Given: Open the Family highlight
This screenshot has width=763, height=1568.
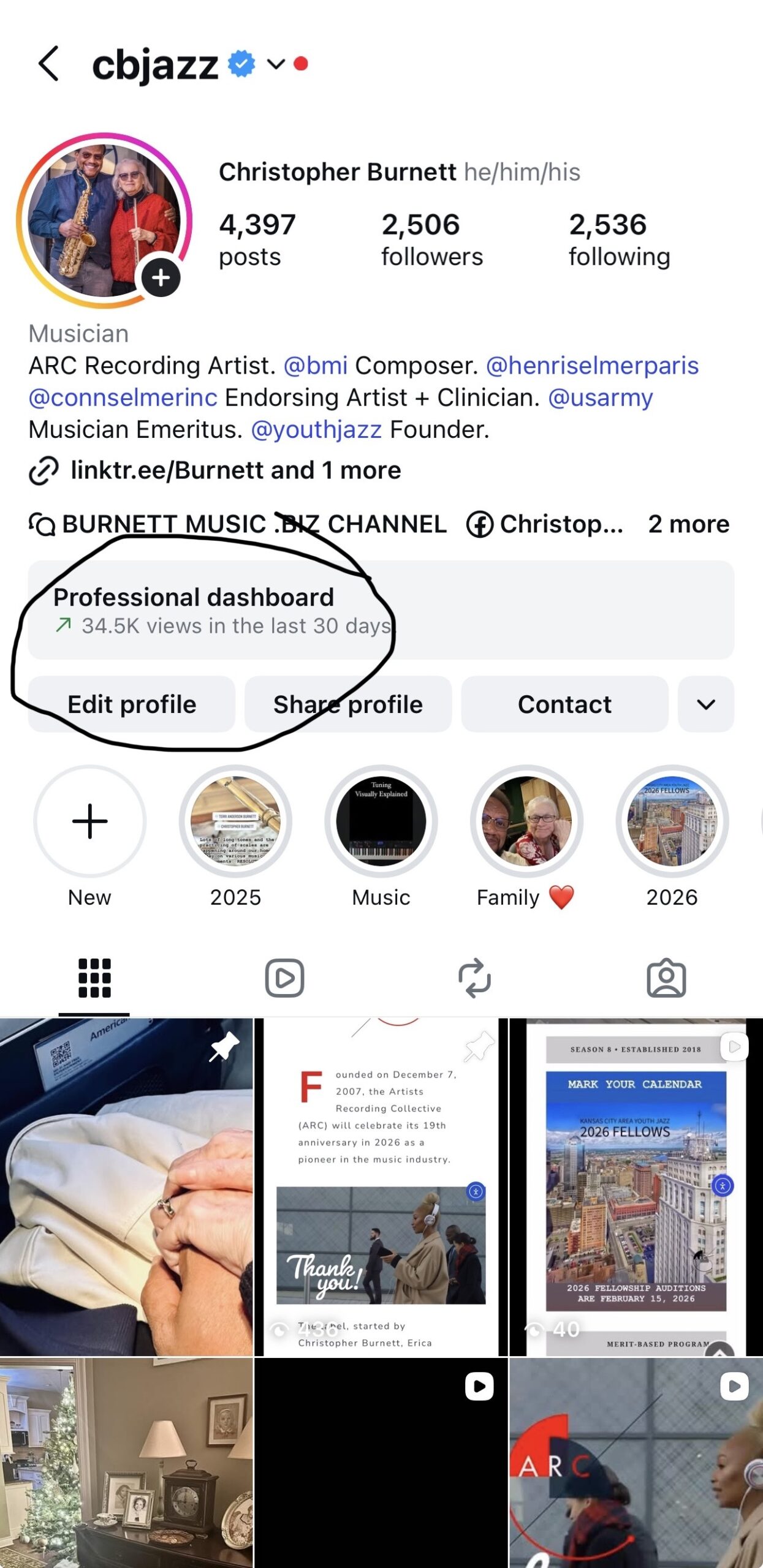Looking at the screenshot, I should 526,821.
